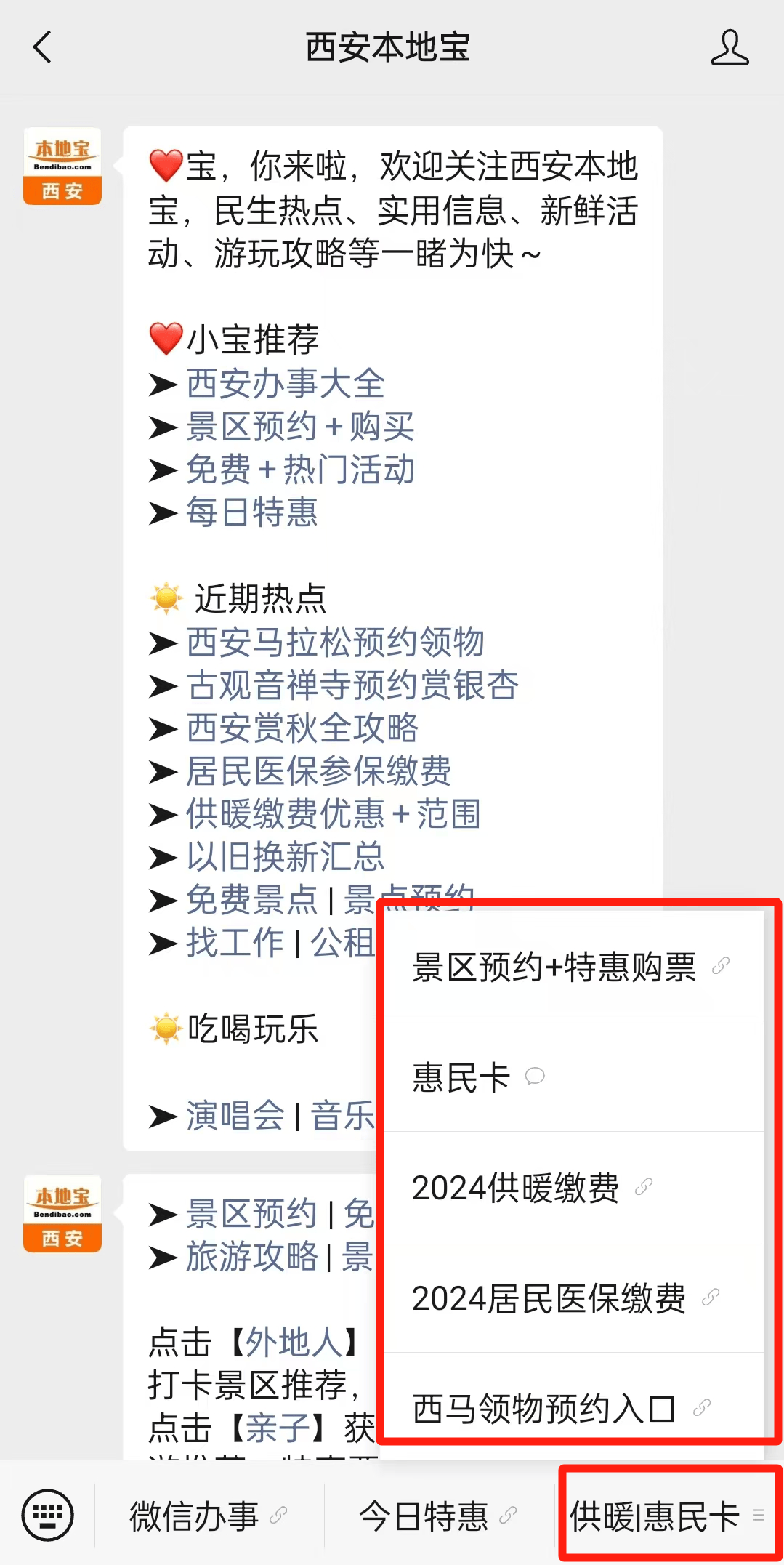Switch to keyboard input mode
This screenshot has height=1565, width=784.
[x=47, y=1516]
